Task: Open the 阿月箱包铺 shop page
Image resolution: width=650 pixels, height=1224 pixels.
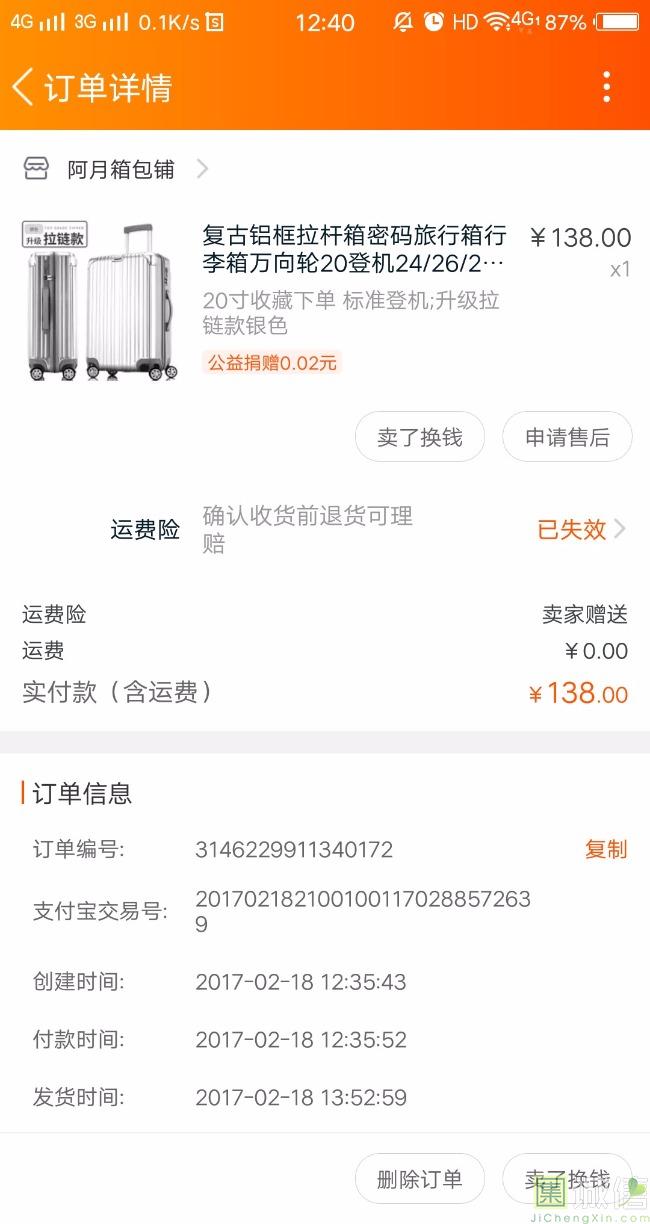Action: click(x=121, y=169)
